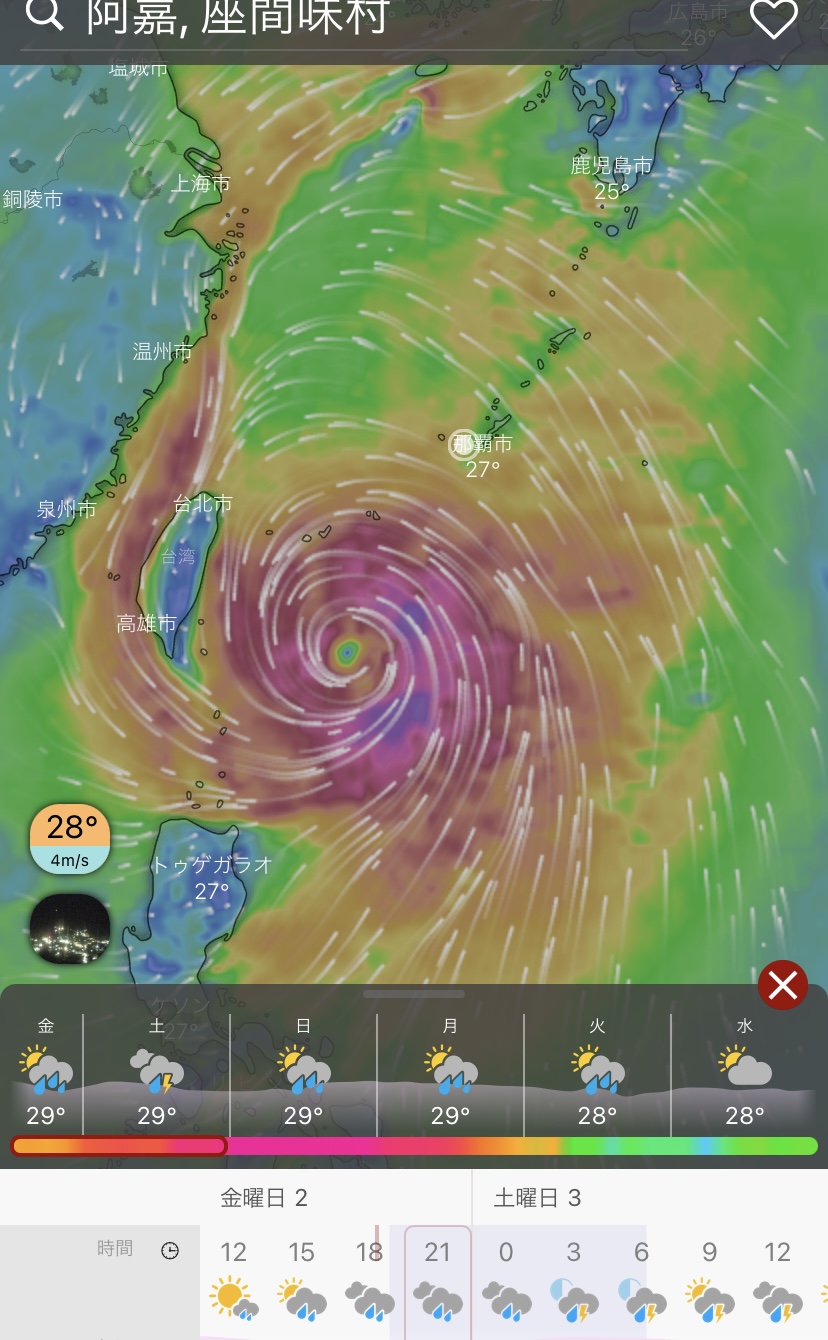Viewport: 828px width, 1340px height.
Task: Tap the 那覇市 location marker
Action: [x=463, y=444]
